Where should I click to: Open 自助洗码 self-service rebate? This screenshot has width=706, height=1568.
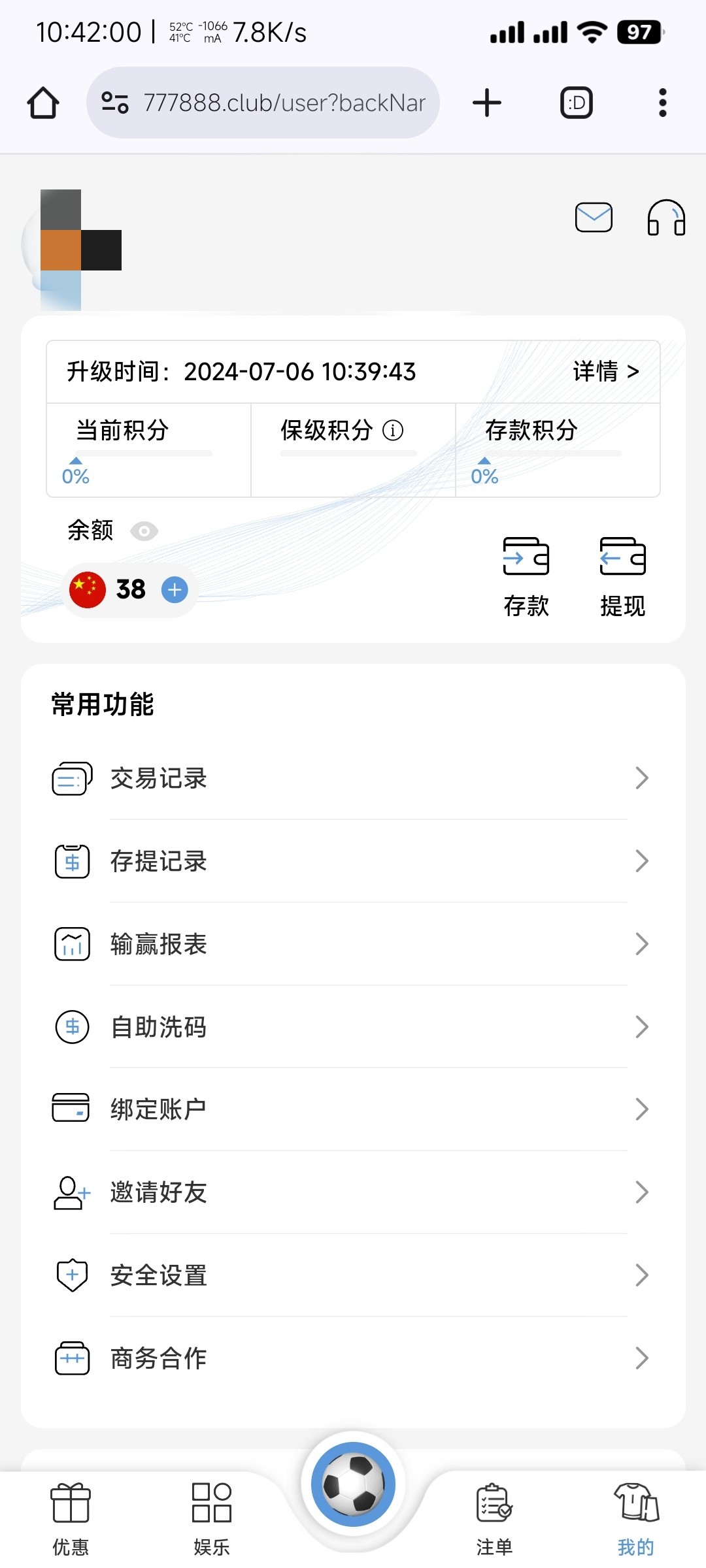[x=353, y=1027]
